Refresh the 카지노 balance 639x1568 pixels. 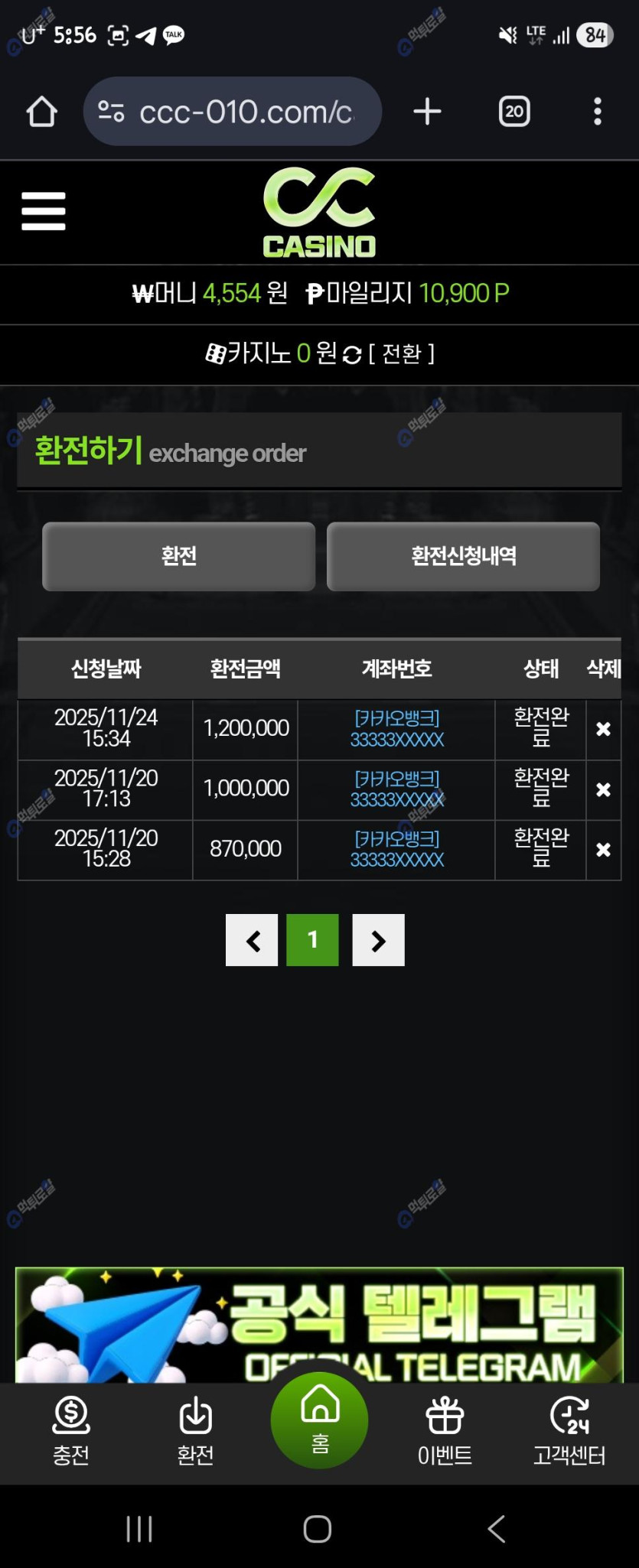click(x=352, y=355)
